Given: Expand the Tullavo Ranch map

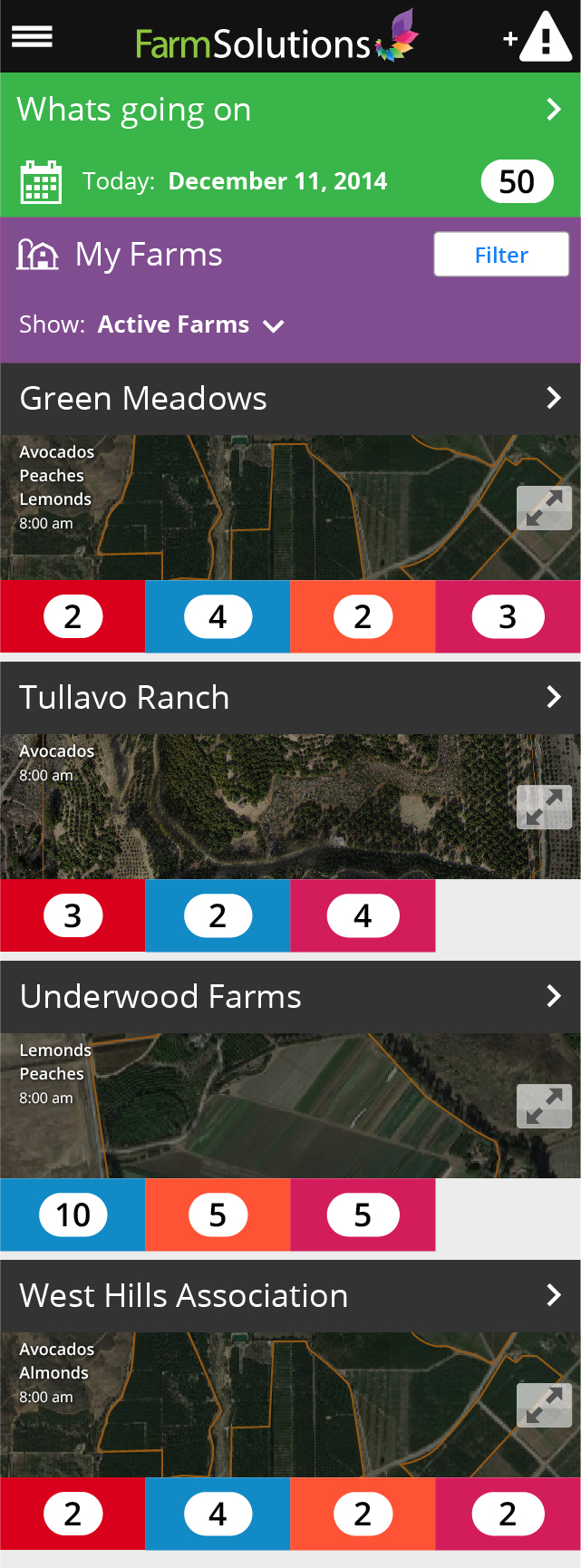Looking at the screenshot, I should [x=544, y=807].
